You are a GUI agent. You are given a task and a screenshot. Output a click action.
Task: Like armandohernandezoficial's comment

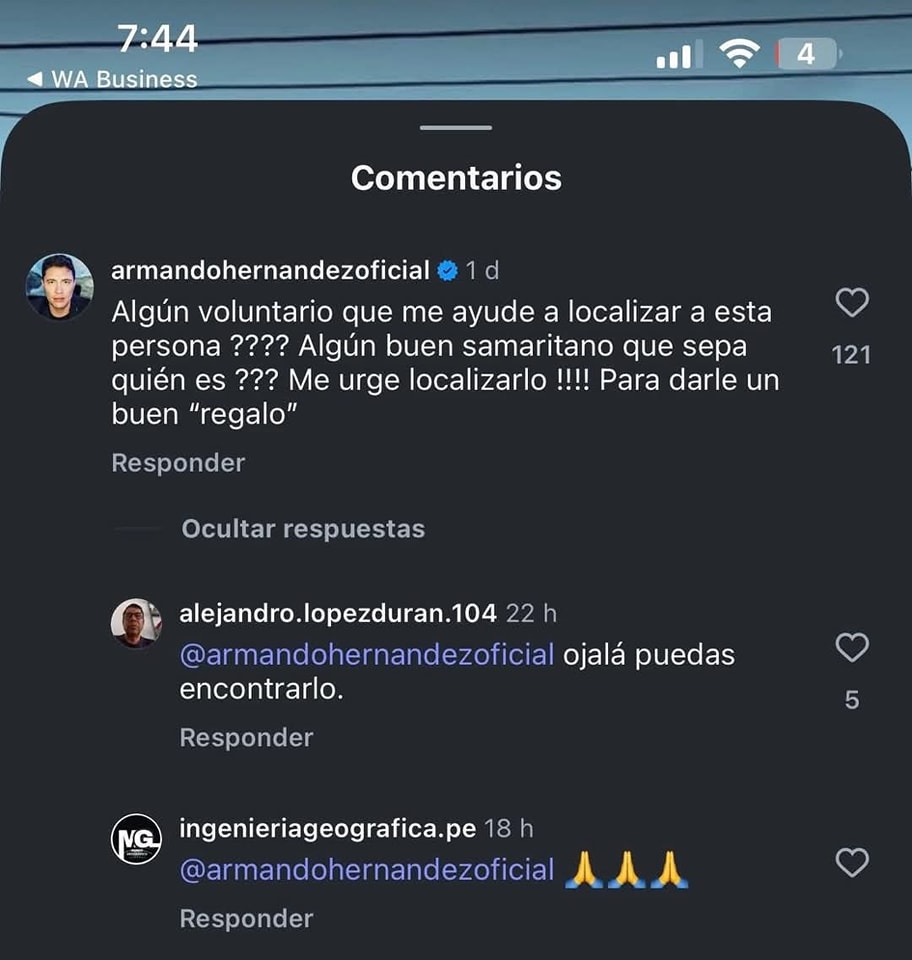(x=851, y=302)
